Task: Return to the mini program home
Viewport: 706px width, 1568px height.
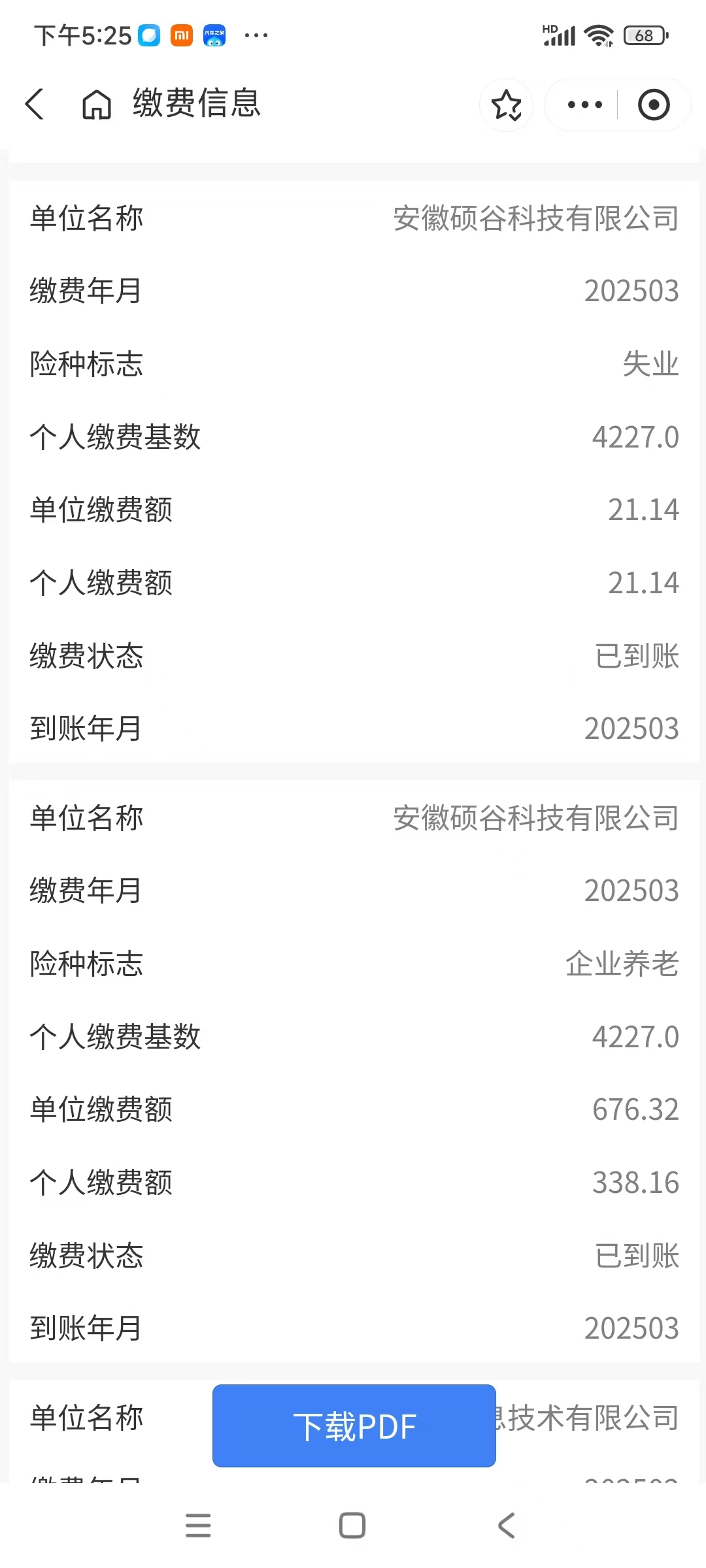Action: [x=96, y=105]
